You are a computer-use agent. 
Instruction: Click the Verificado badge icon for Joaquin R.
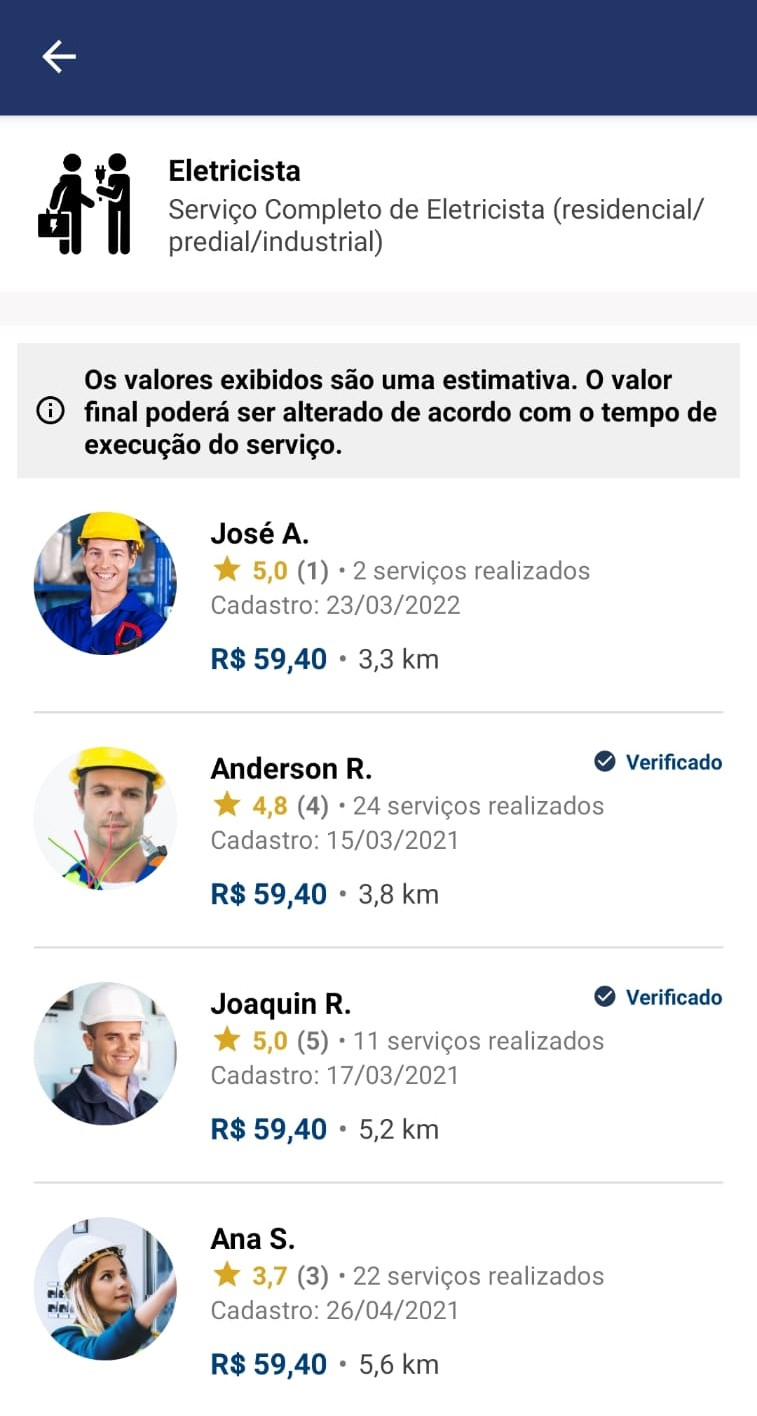(x=604, y=997)
